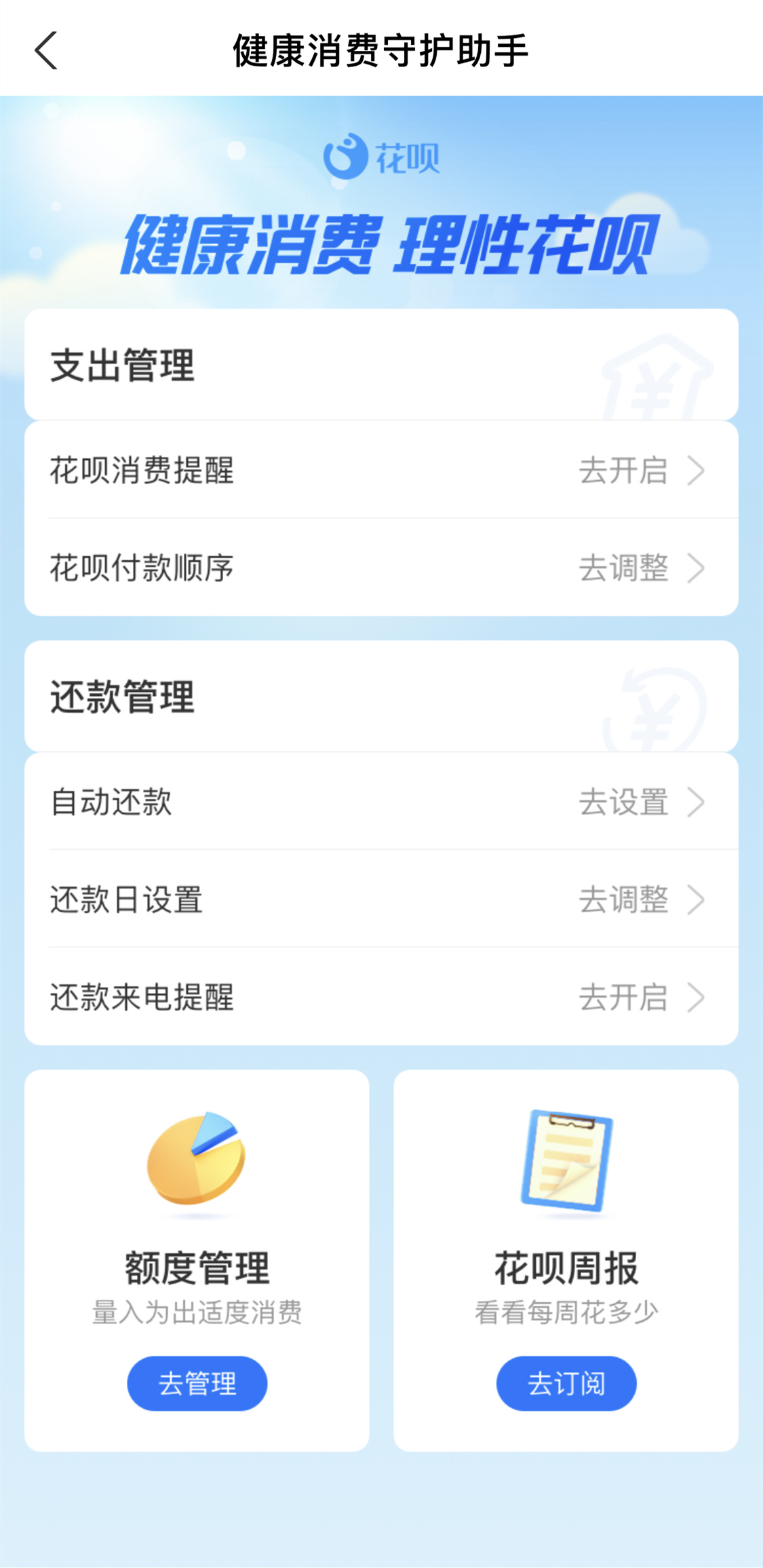Open 自动还款 settings

click(x=381, y=802)
